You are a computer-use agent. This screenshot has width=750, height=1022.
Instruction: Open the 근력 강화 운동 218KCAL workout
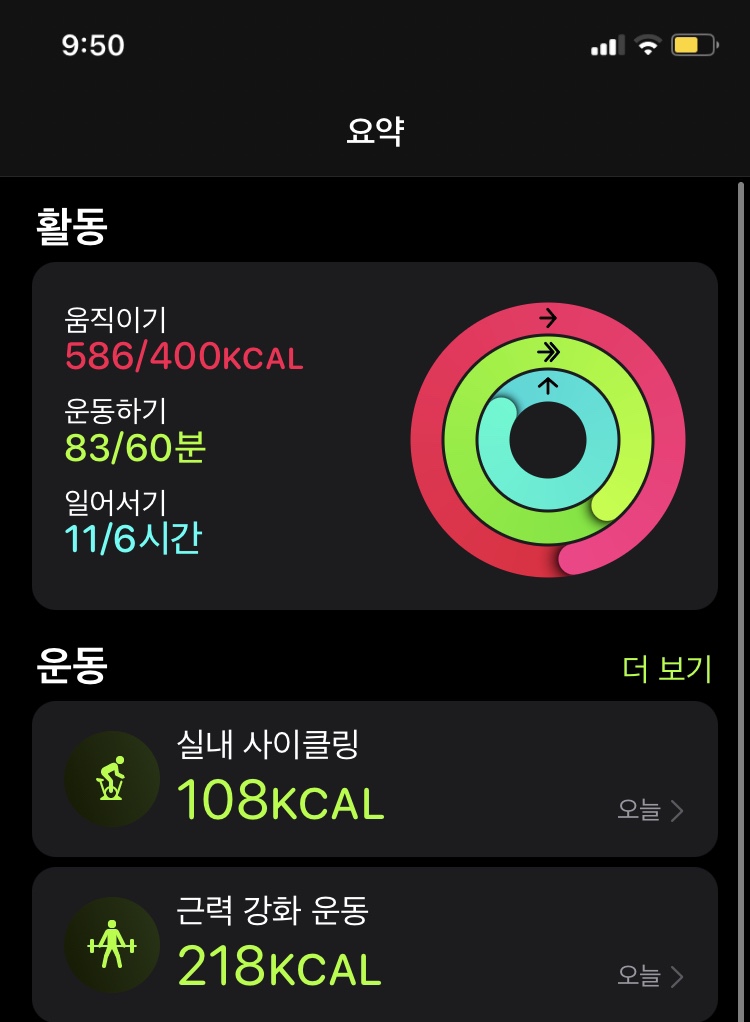375,944
